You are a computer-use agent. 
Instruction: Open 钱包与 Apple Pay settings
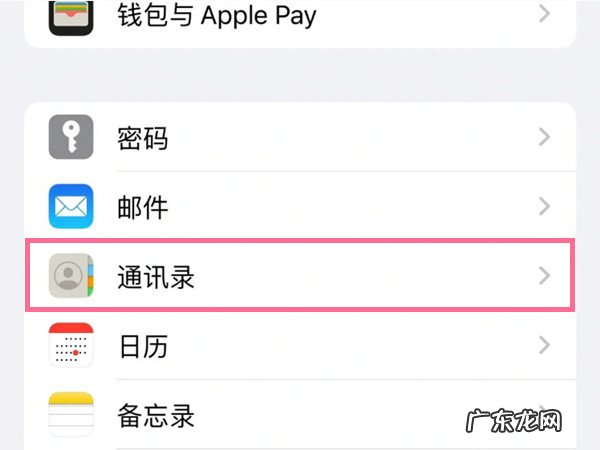tap(300, 16)
